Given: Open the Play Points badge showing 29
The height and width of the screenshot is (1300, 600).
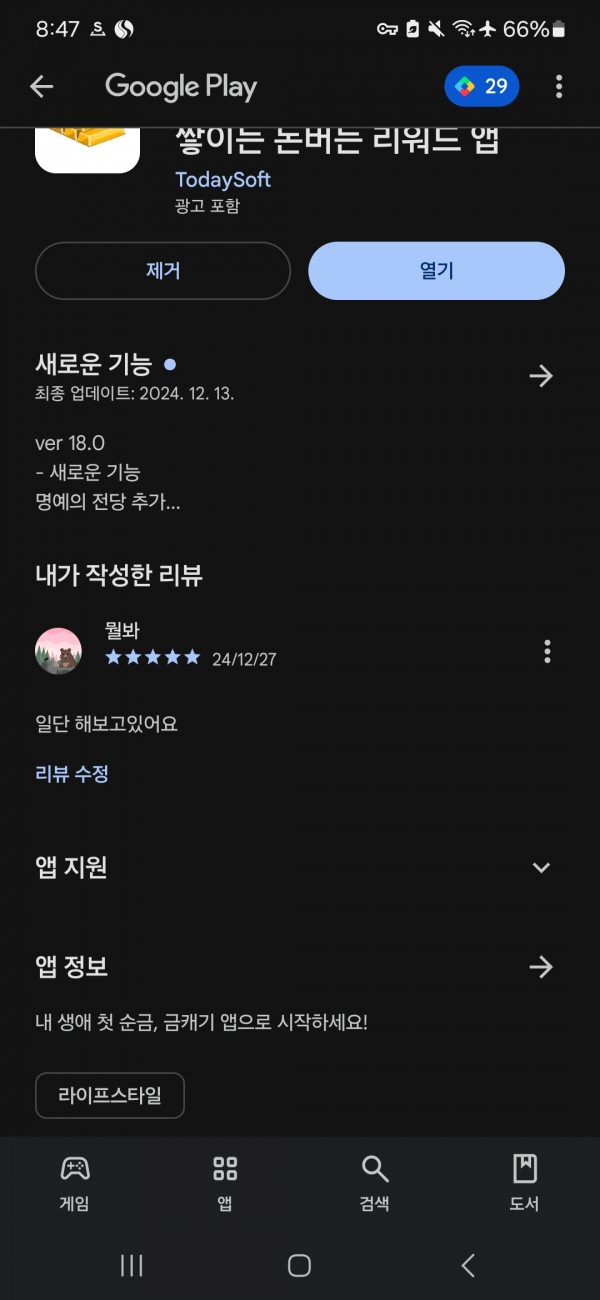Looking at the screenshot, I should pos(482,87).
